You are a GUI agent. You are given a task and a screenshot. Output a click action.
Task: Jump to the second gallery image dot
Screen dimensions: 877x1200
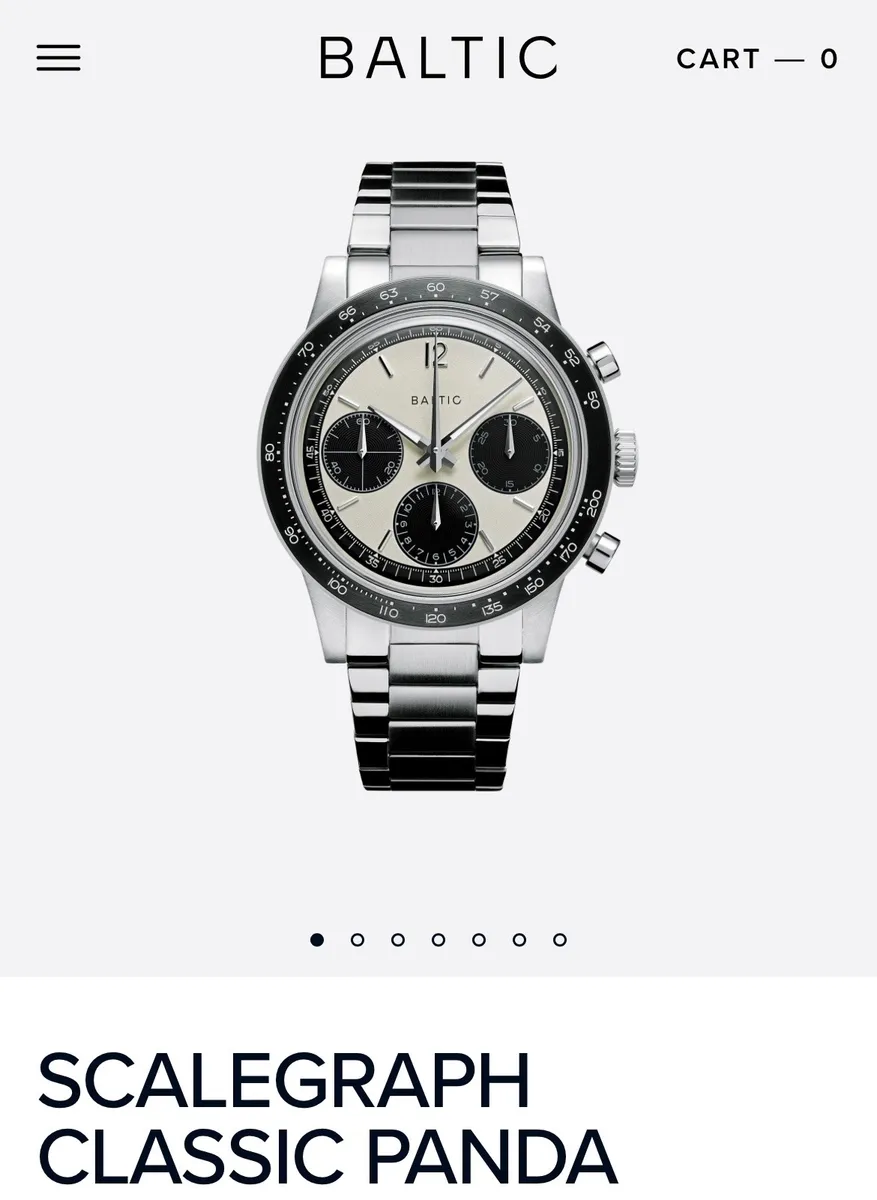[357, 940]
